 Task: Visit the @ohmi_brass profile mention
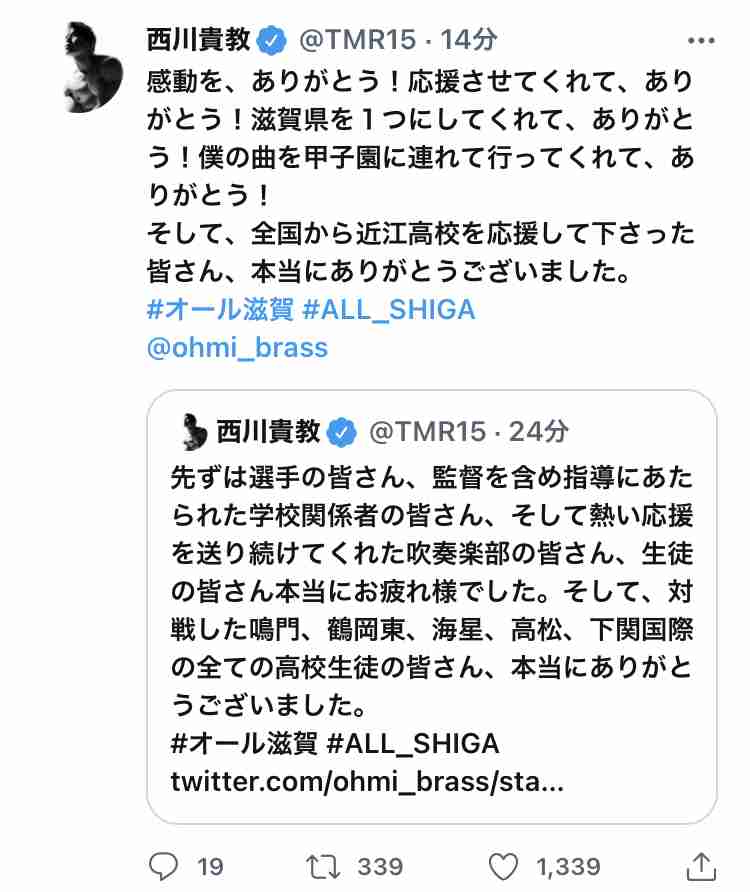[237, 347]
